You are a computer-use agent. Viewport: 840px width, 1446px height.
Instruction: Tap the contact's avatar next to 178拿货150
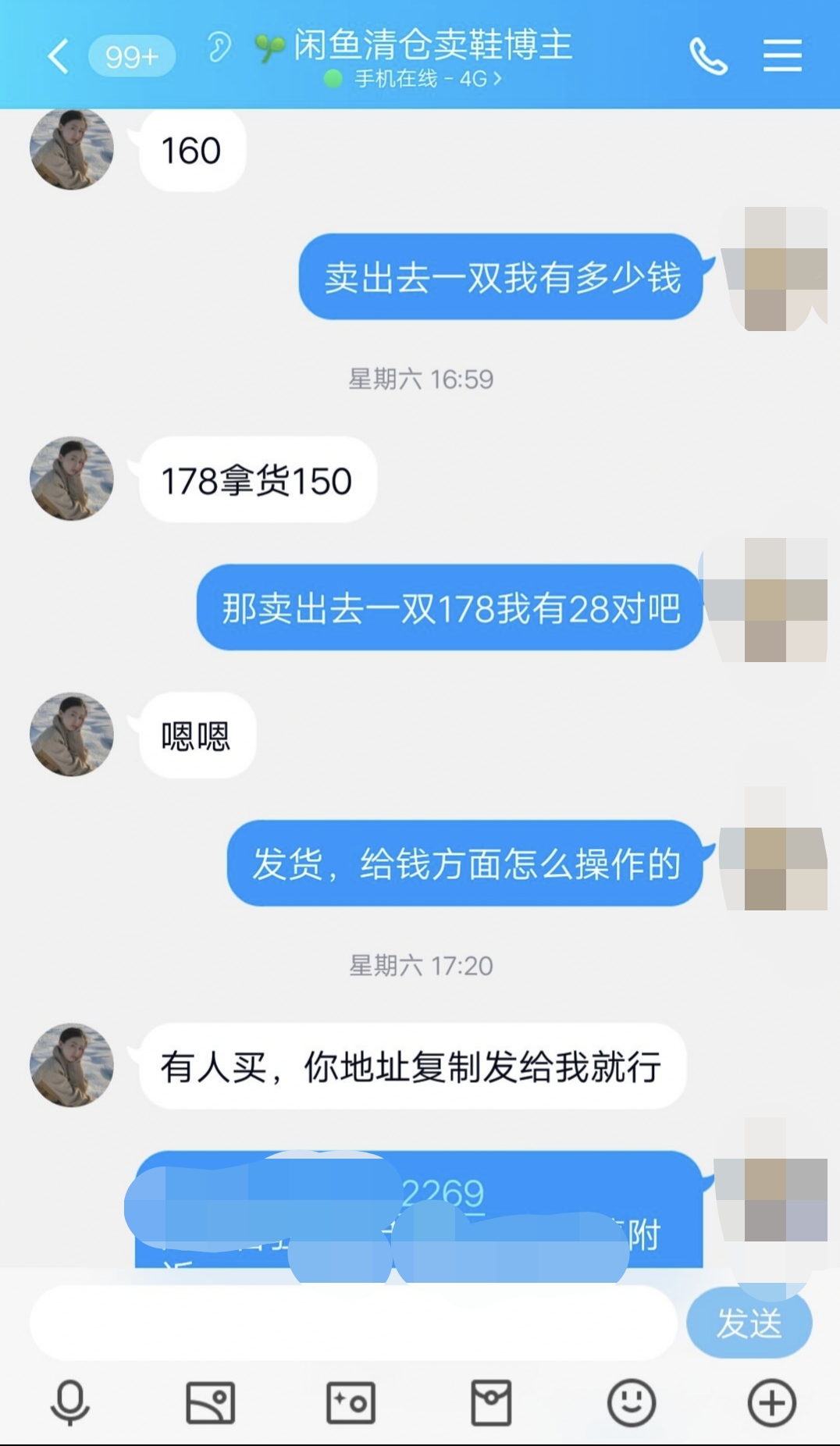[x=71, y=479]
